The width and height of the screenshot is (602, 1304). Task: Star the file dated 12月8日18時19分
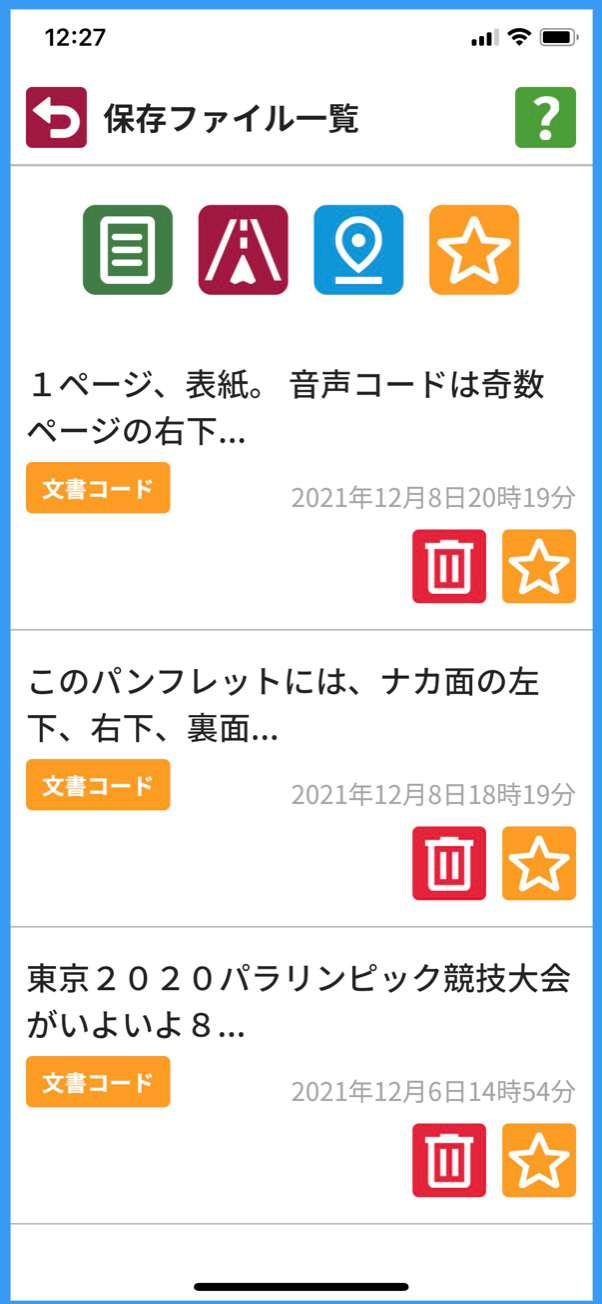pos(539,863)
